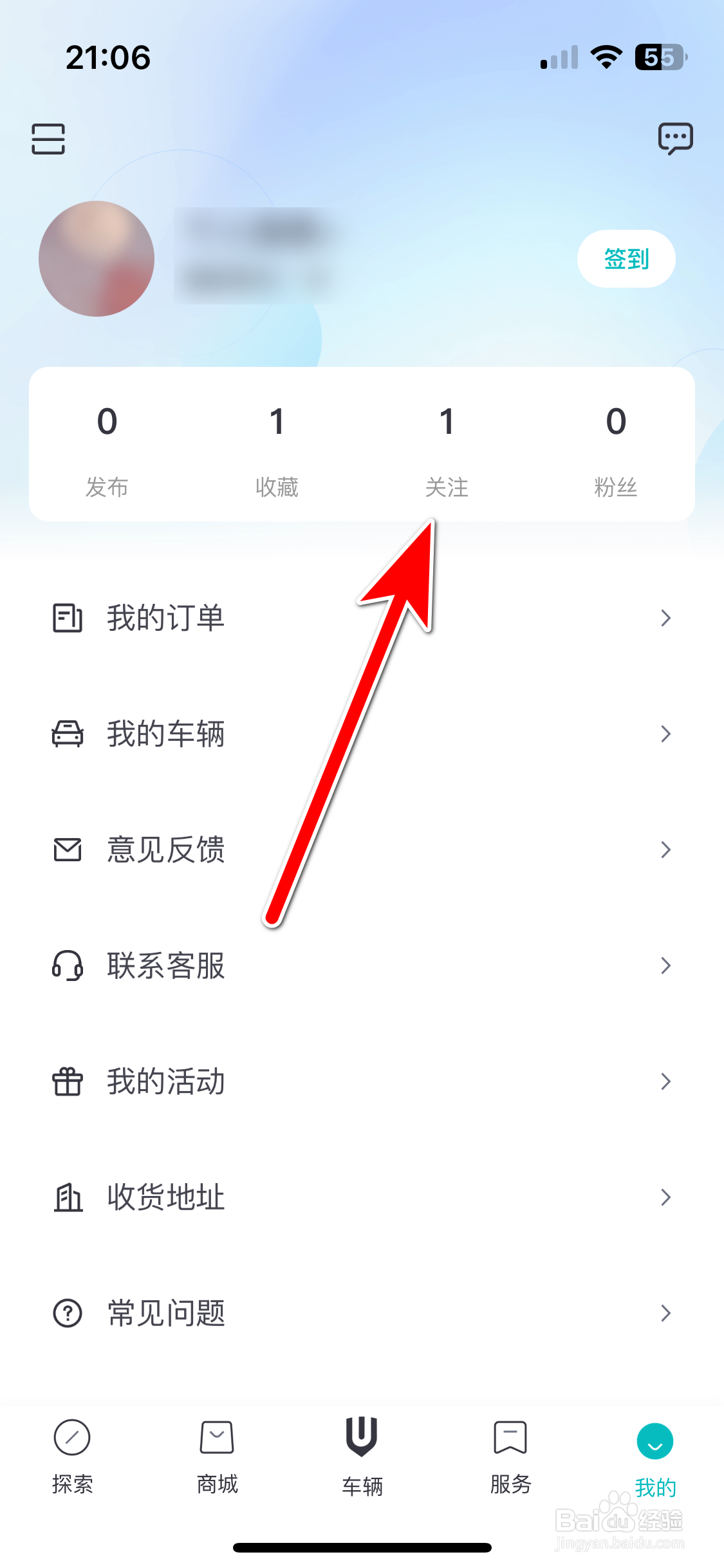Tap the 收货地址 building icon

click(x=67, y=1197)
